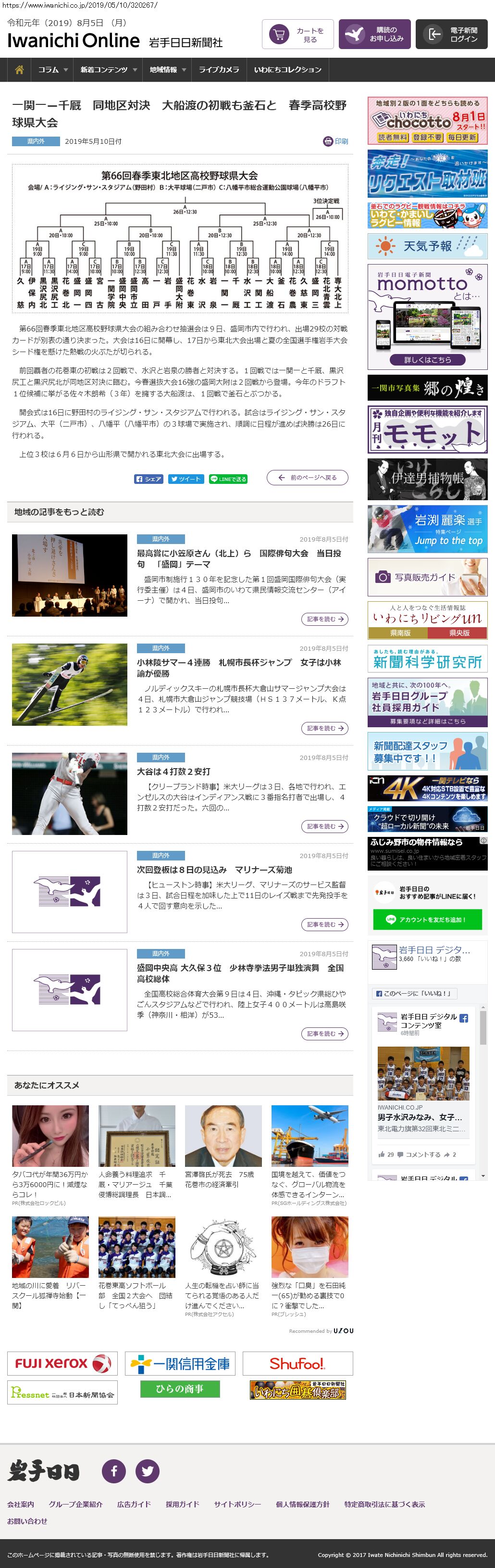Open お問い合わせ contact link
495x1568 pixels.
click(27, 1521)
